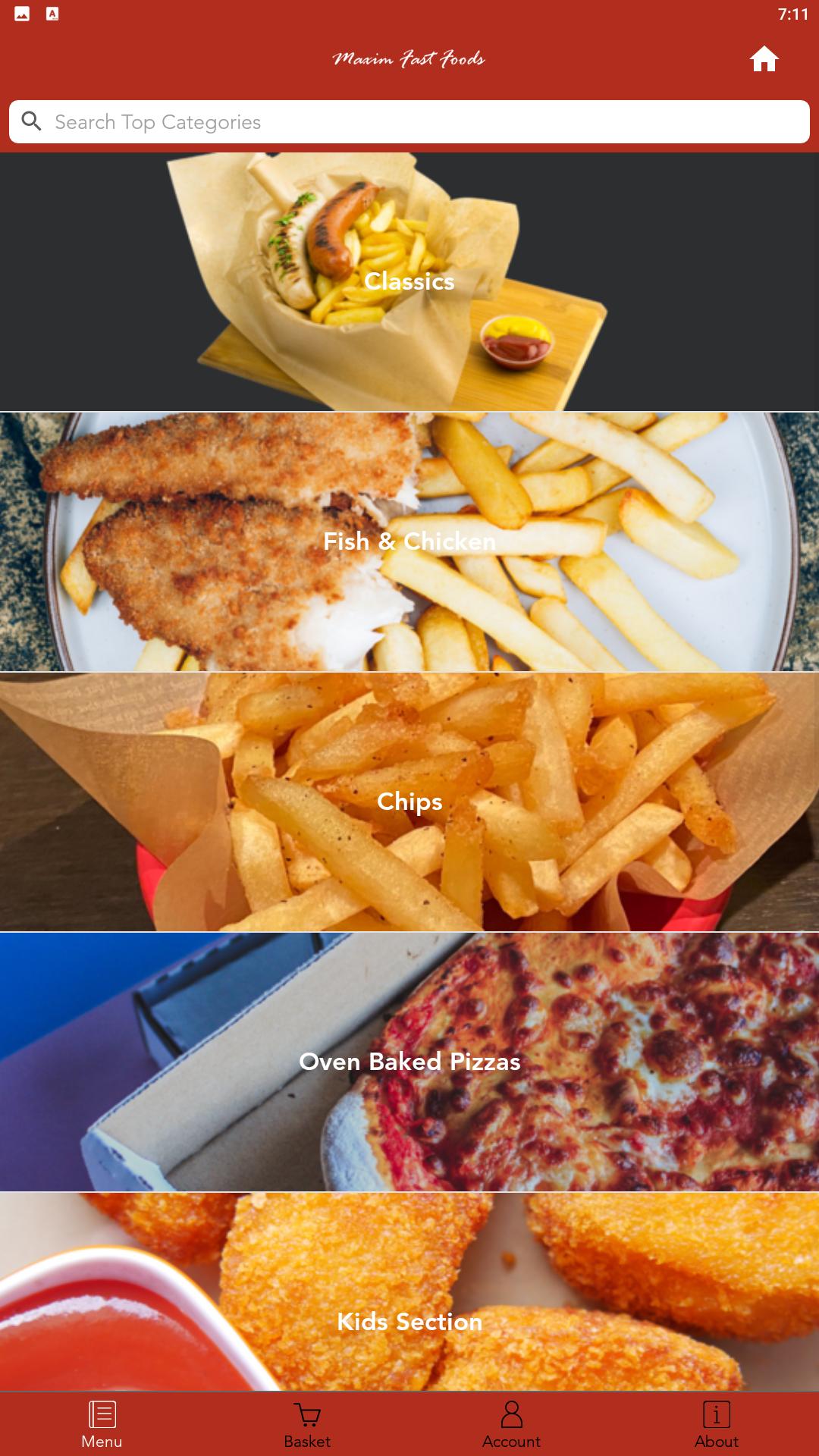
Task: View Oven Baked Pizzas
Action: (409, 1062)
